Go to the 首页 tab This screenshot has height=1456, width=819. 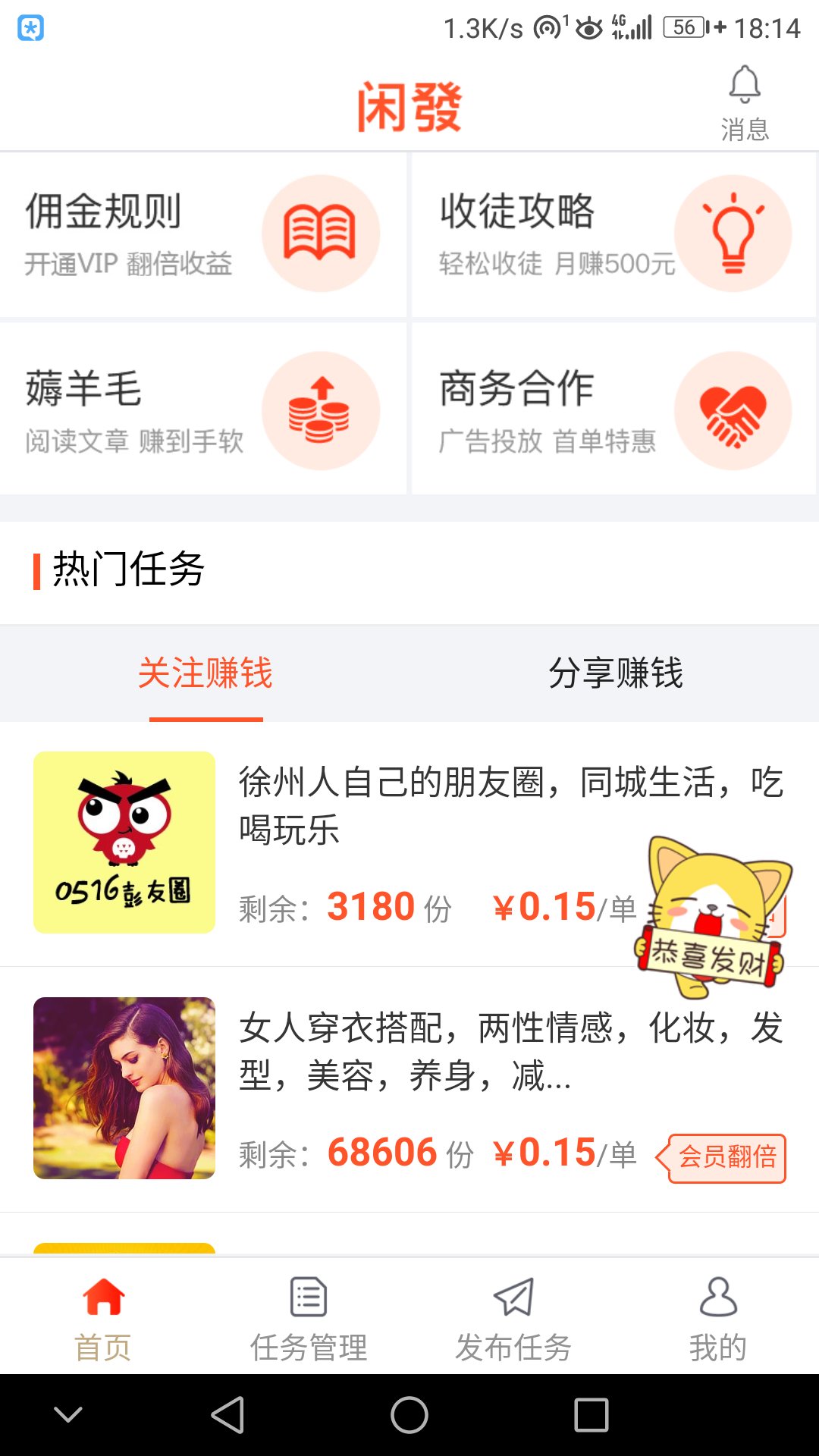[x=103, y=1316]
